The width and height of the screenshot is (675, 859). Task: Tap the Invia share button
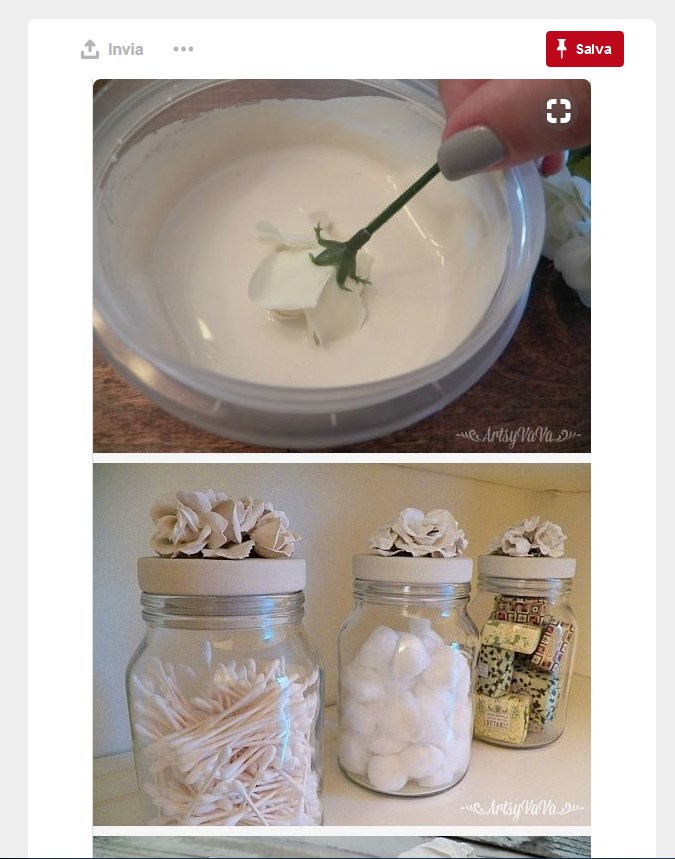click(x=112, y=49)
